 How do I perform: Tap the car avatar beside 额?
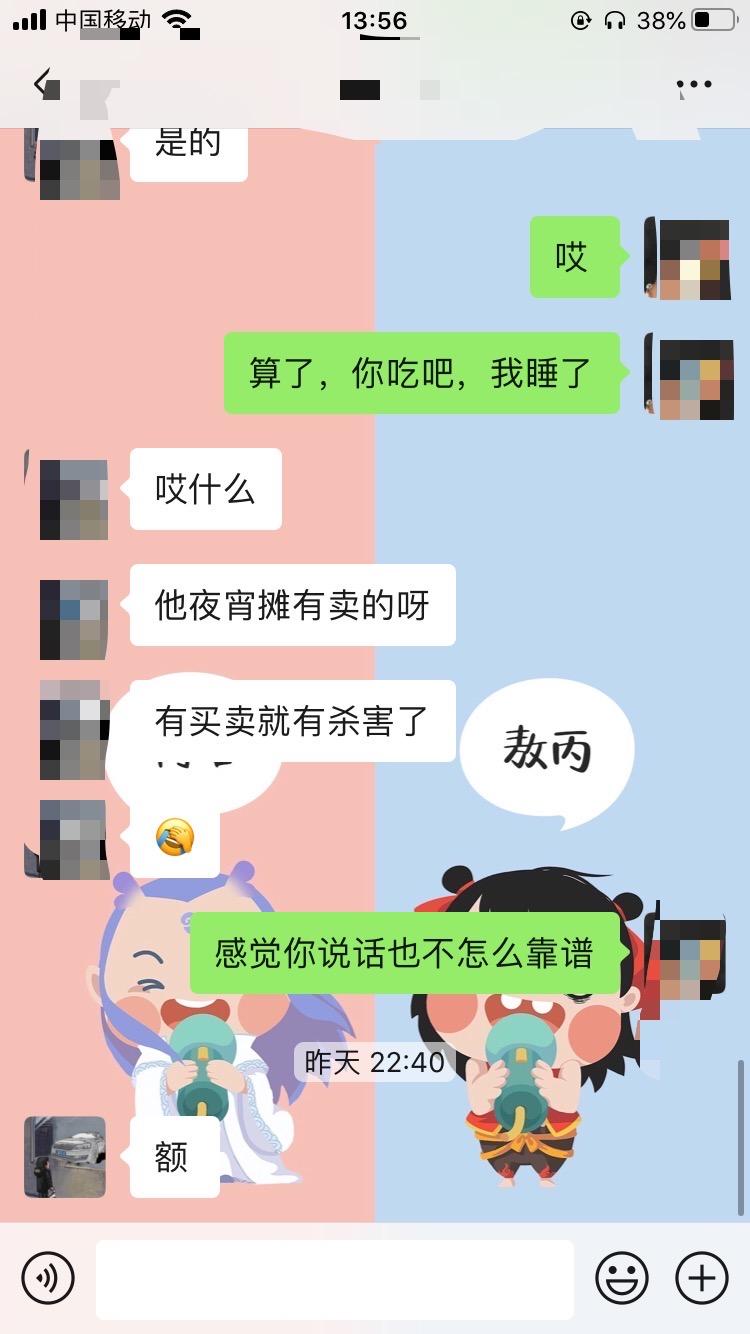(65, 1157)
